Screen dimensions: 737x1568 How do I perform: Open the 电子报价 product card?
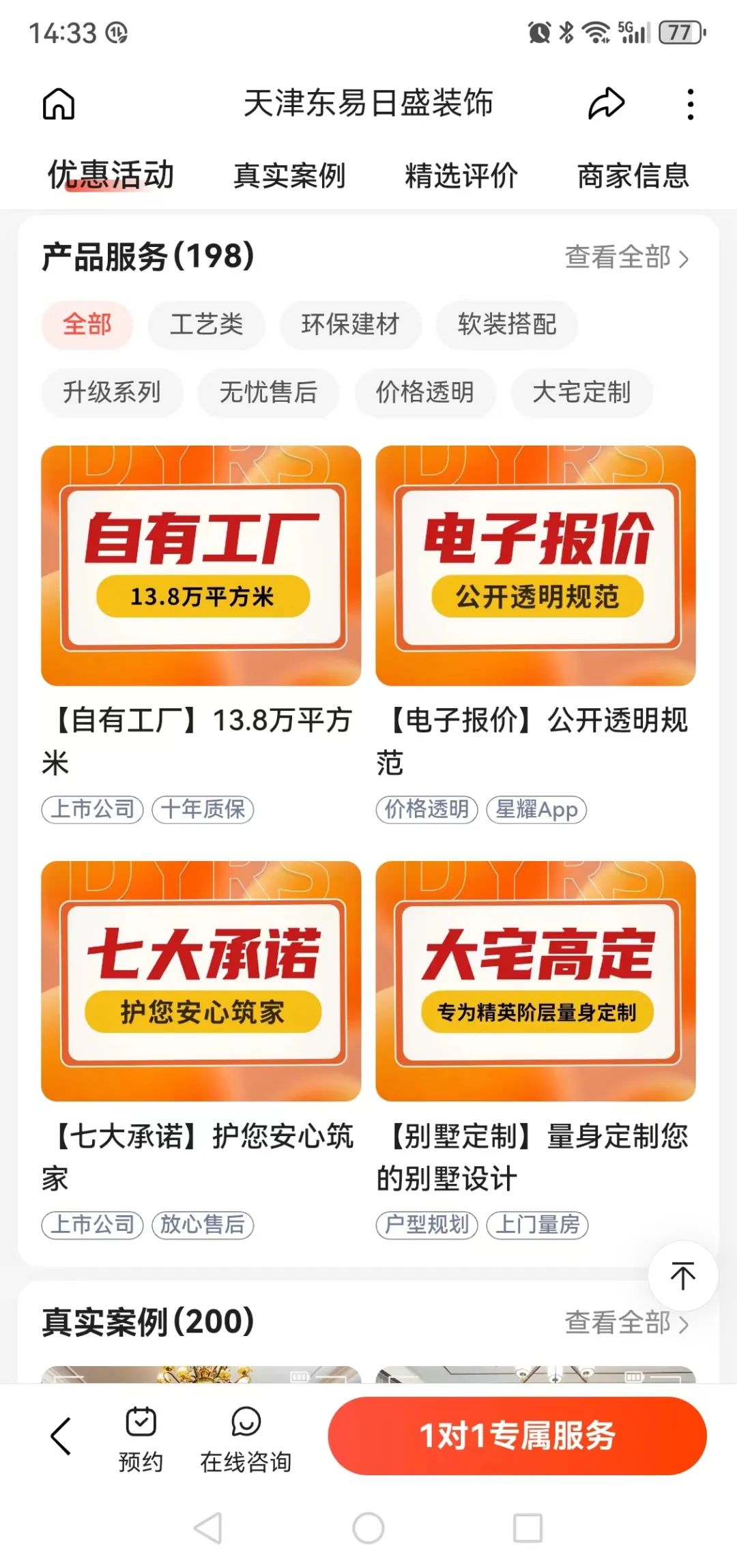(x=536, y=566)
